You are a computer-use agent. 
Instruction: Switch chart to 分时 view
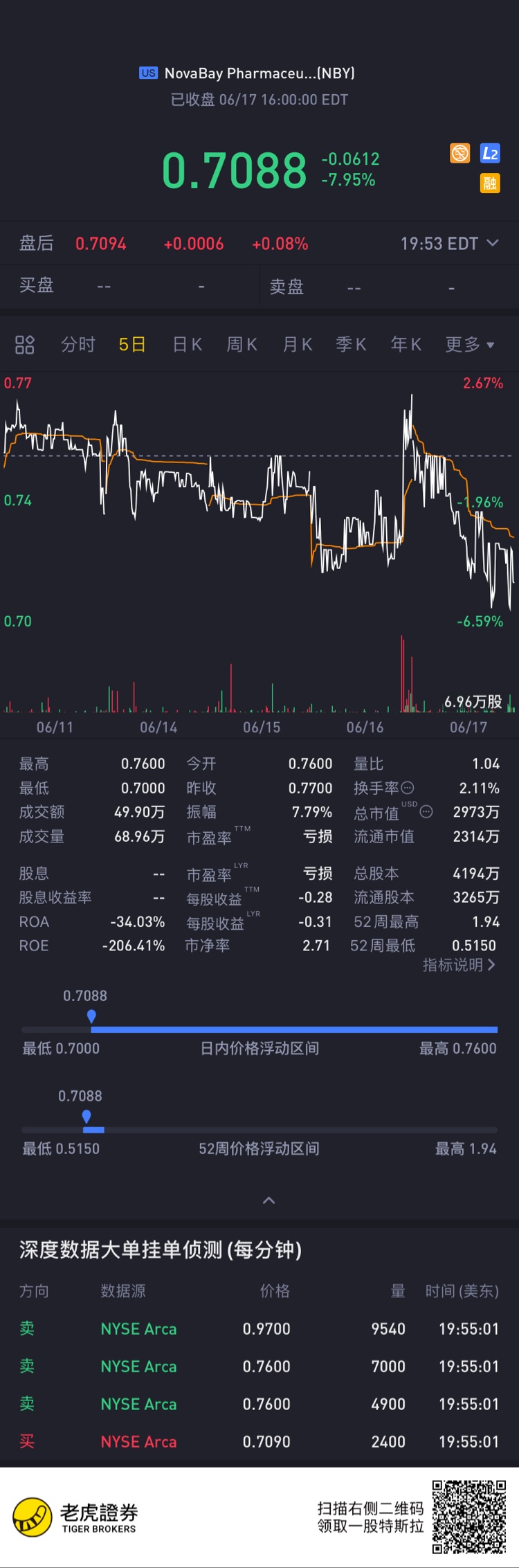point(78,345)
